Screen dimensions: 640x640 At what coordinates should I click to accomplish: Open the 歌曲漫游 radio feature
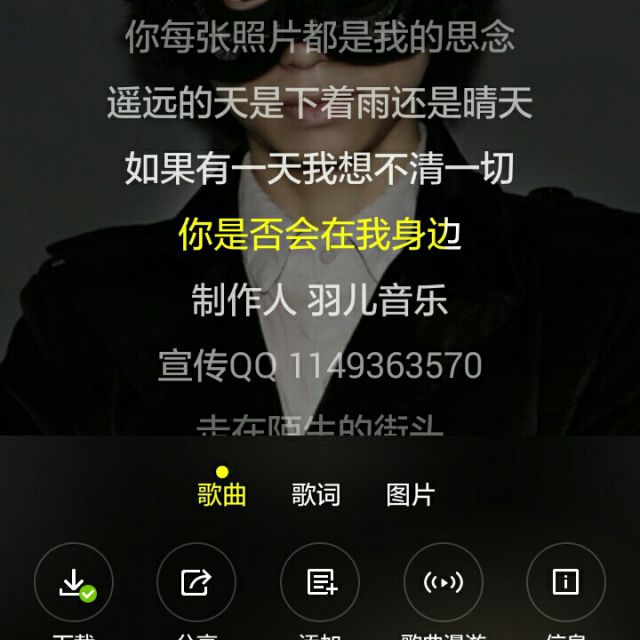(x=443, y=582)
